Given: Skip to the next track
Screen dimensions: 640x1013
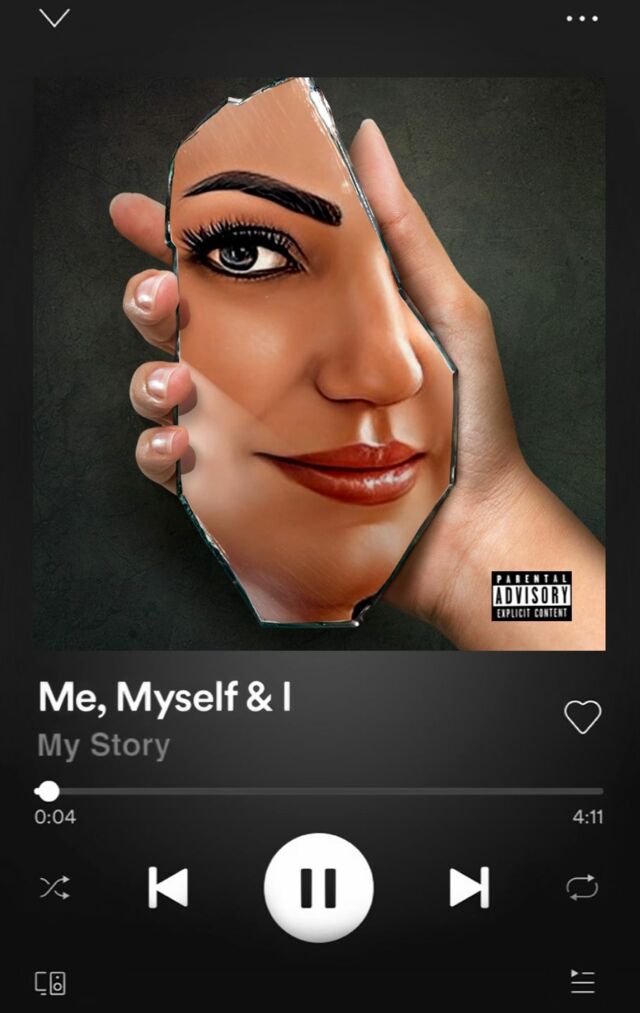Looking at the screenshot, I should [x=469, y=887].
